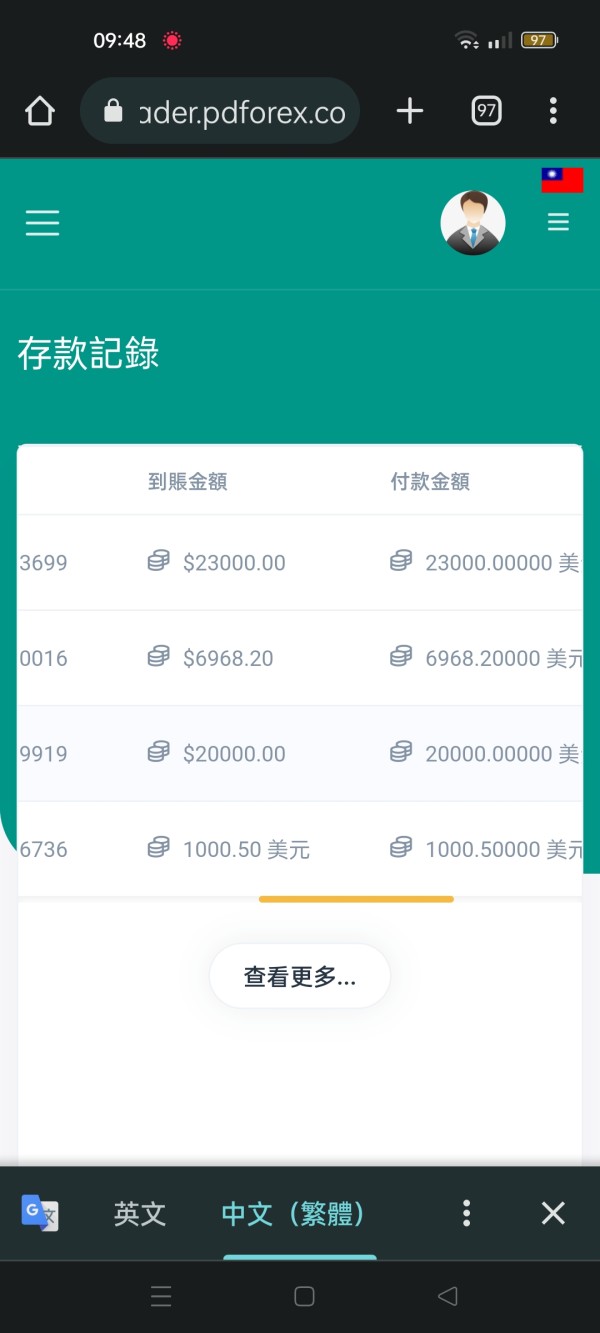Tap the pdforex address bar

(220, 111)
